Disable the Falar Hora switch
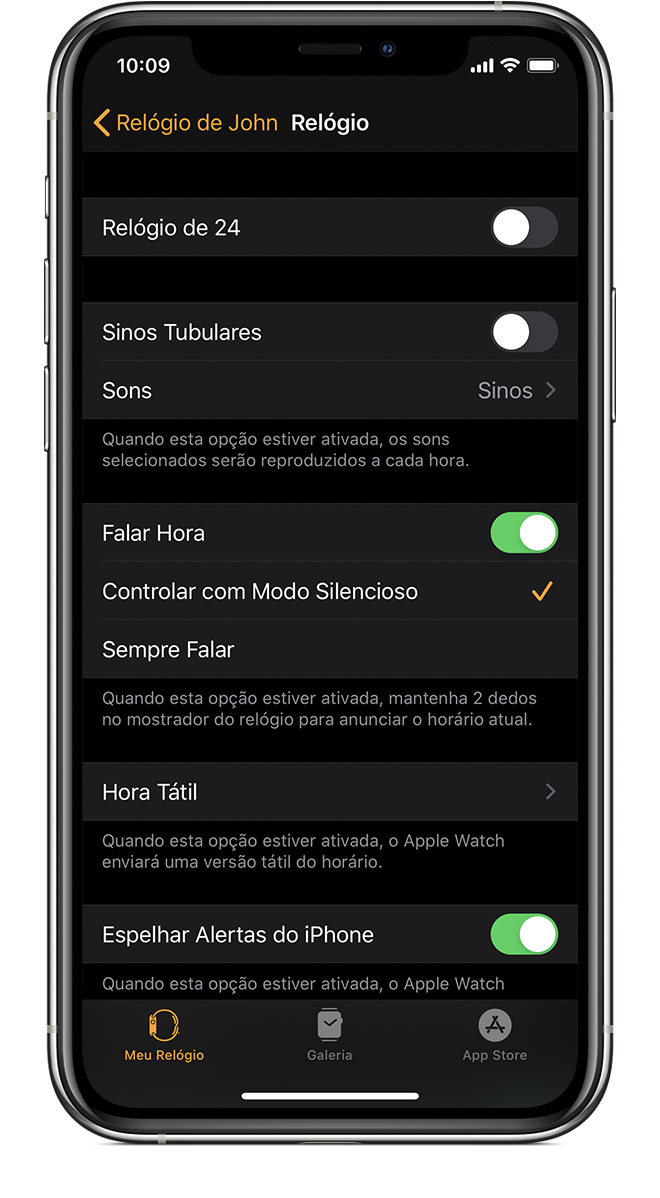660x1198 pixels. point(524,533)
